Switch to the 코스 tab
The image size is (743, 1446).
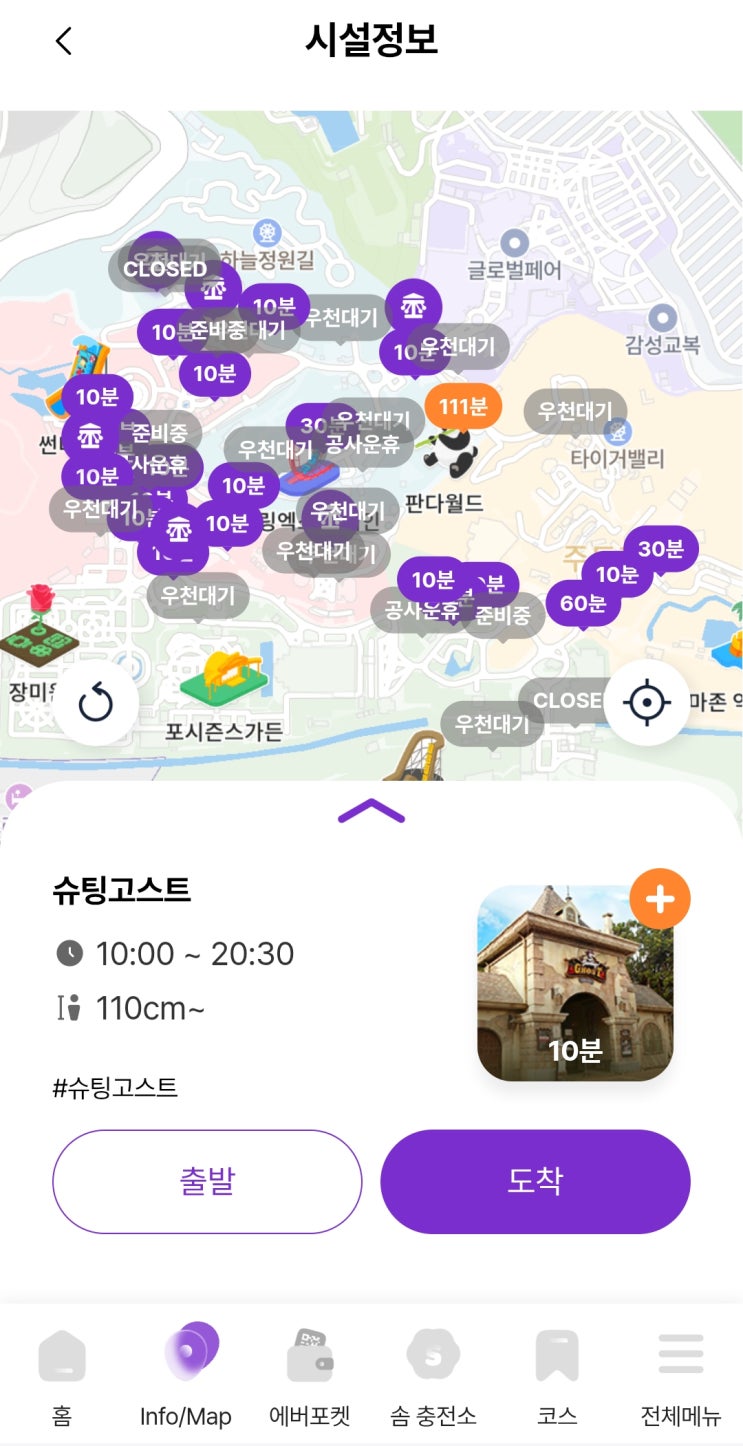(x=557, y=1375)
